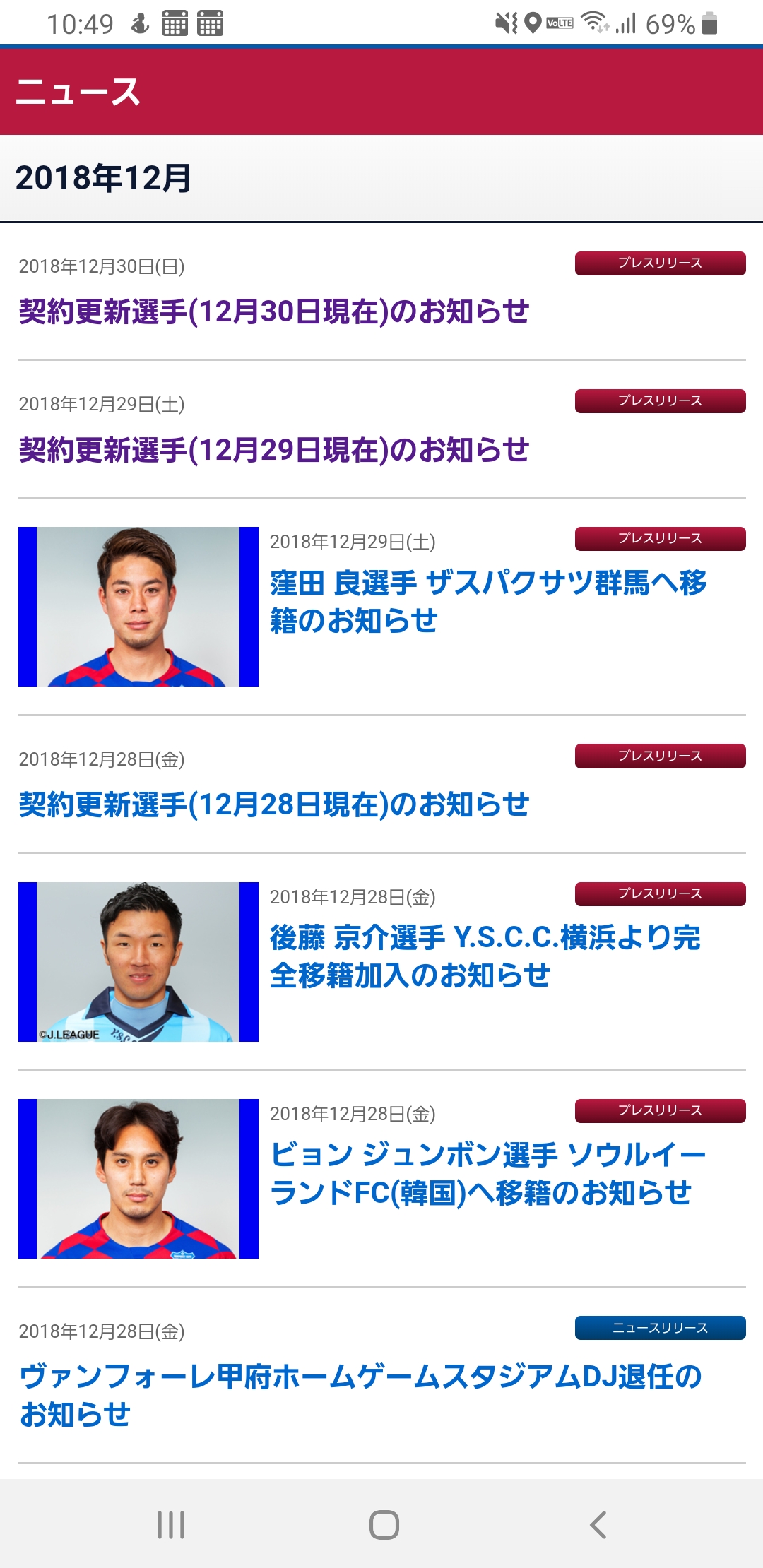
Task: Tap the 後藤 京介 player photo thumbnail
Action: [138, 961]
